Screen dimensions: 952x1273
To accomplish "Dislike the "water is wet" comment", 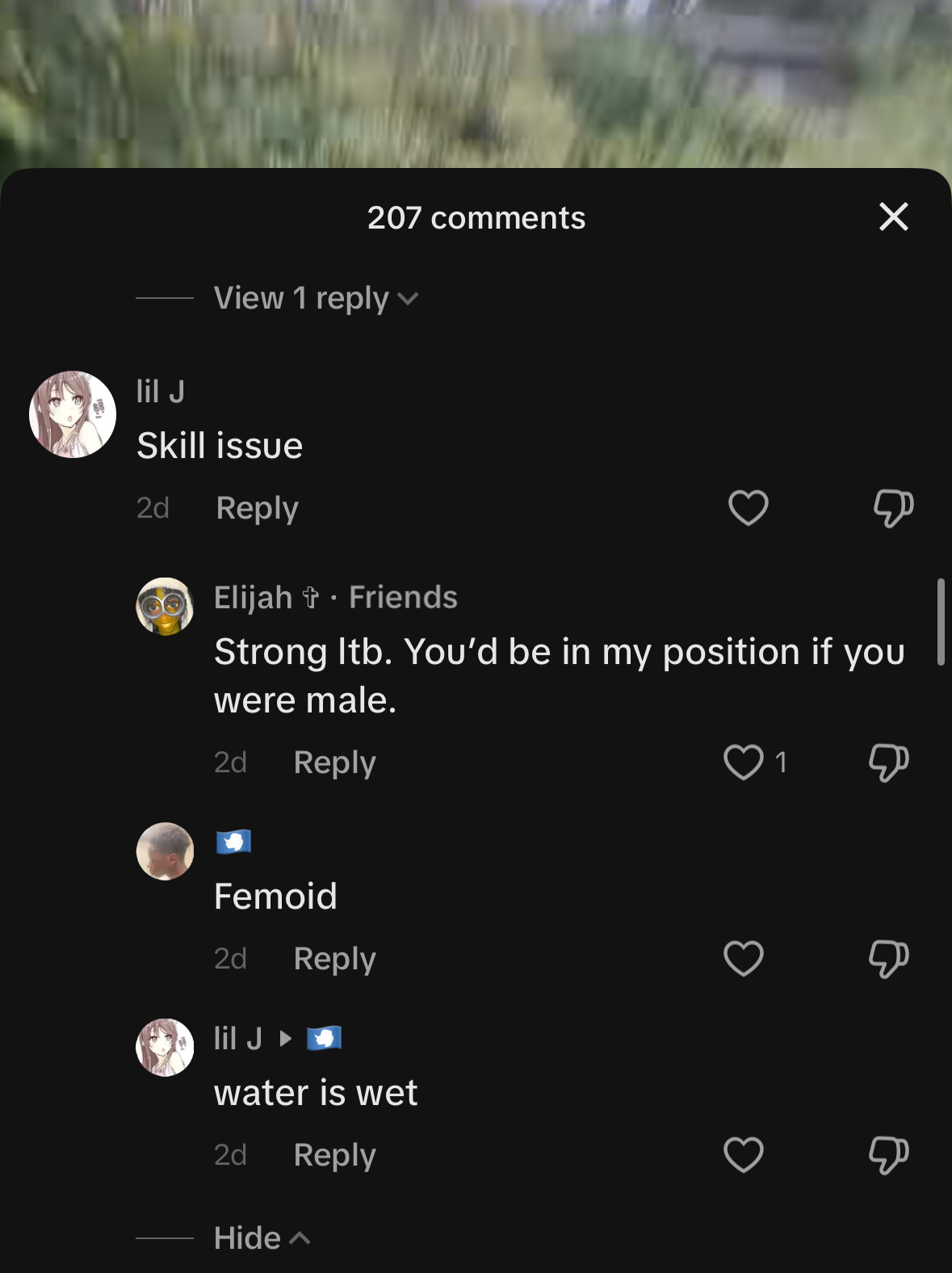I will (888, 1155).
